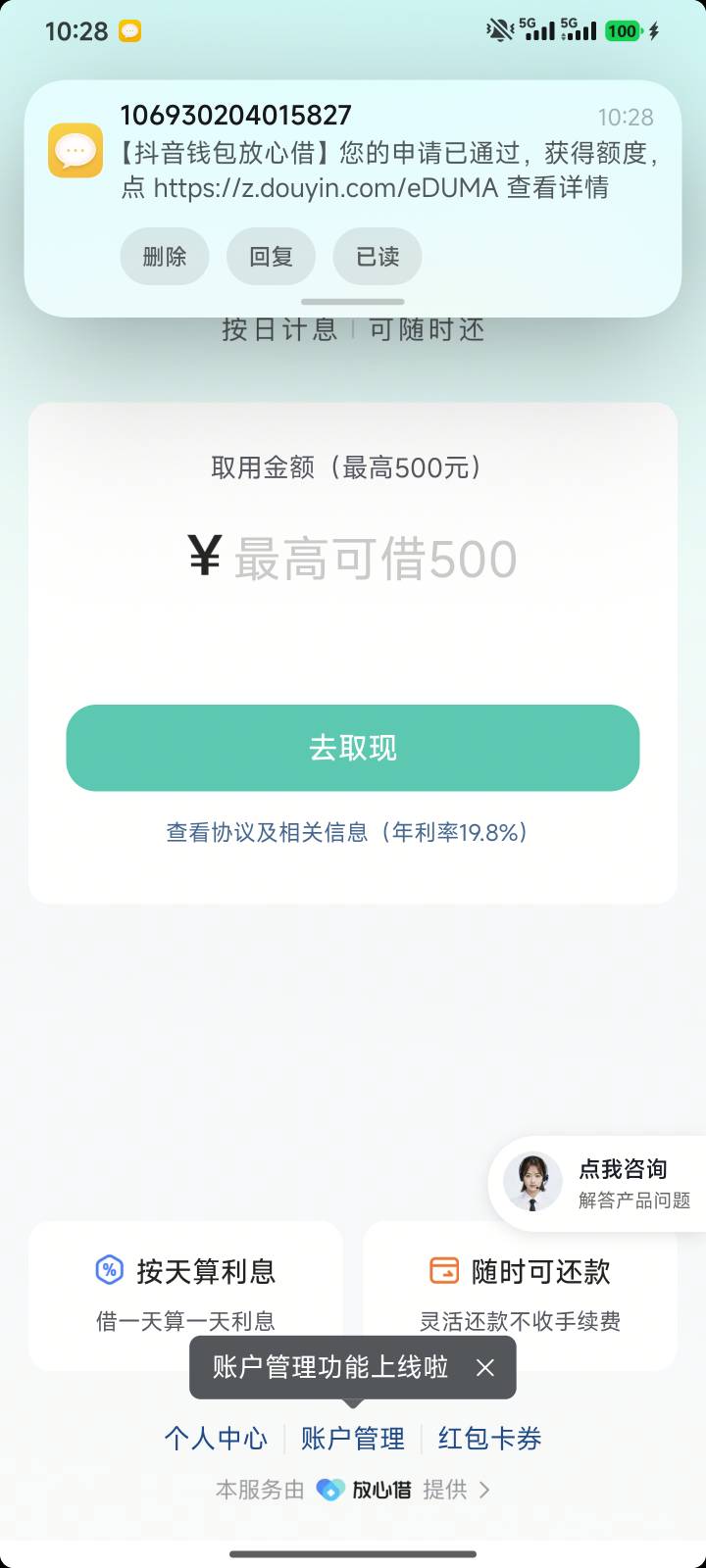The image size is (706, 1568).
Task: Dismiss the 账户管理功能上线啦 tooltip
Action: pyautogui.click(x=485, y=1367)
